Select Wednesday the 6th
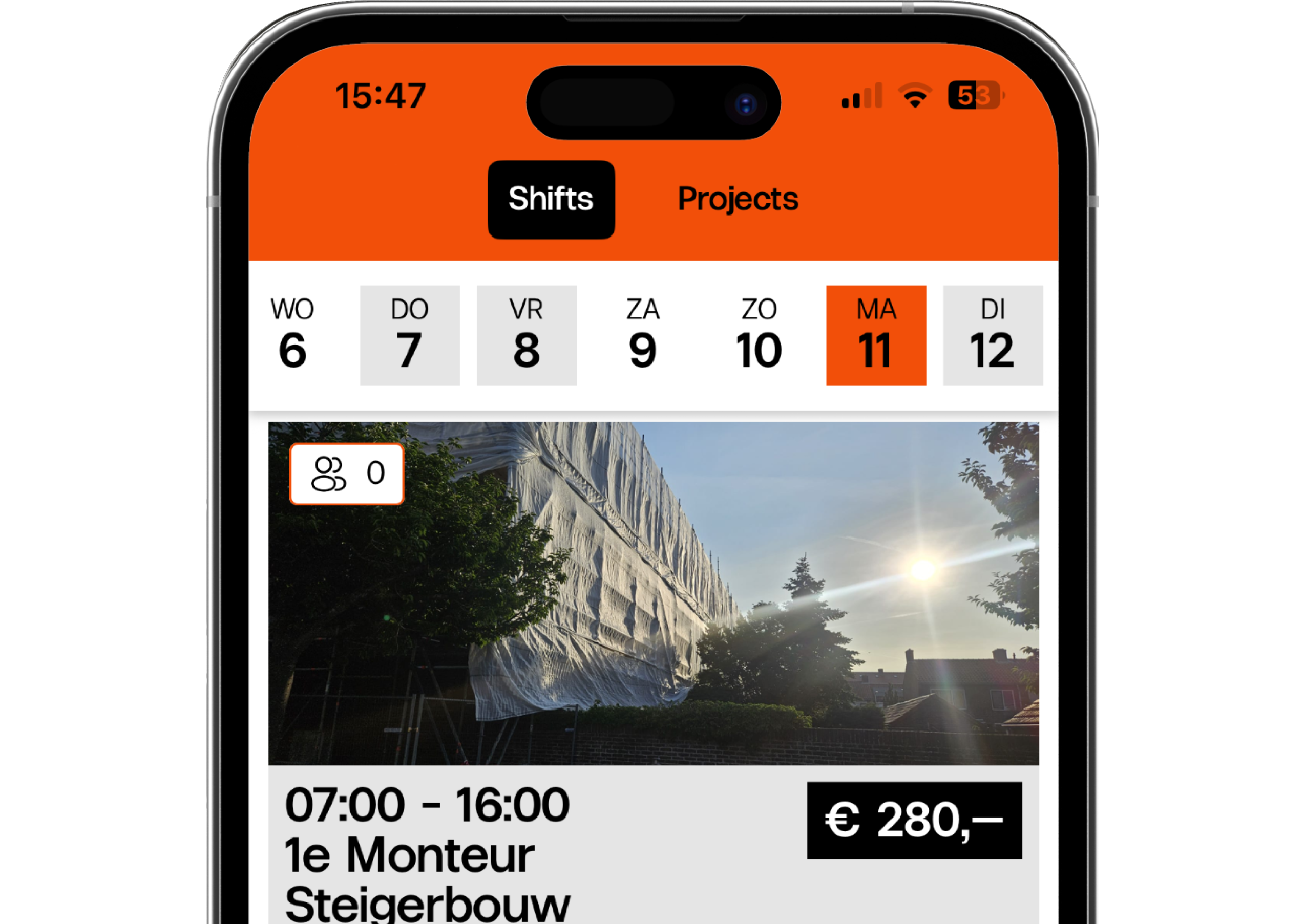This screenshot has height=924, width=1305. pyautogui.click(x=292, y=335)
